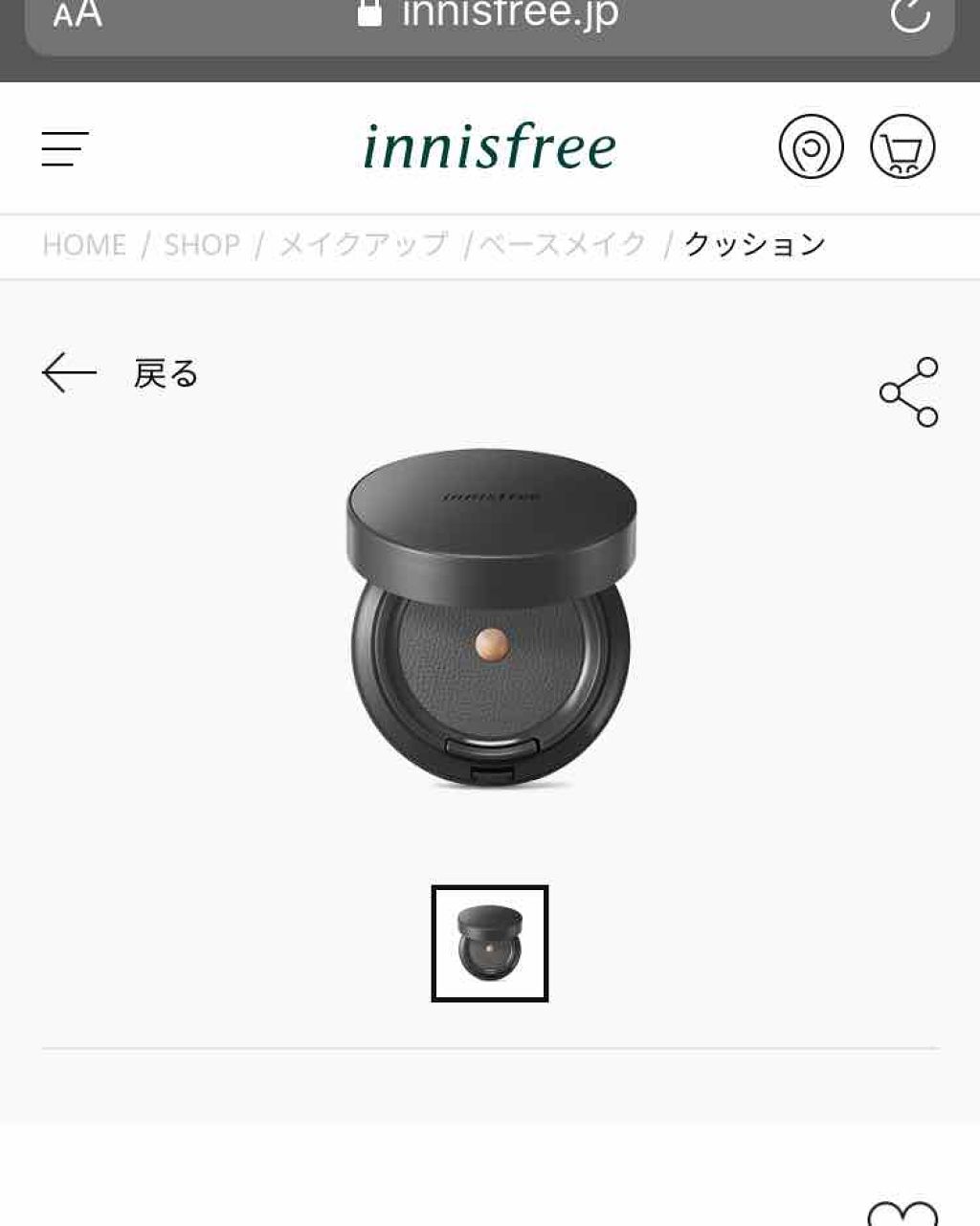Screen dimensions: 980x1226
Task: Go to HOME via the breadcrumb
Action: click(x=86, y=244)
